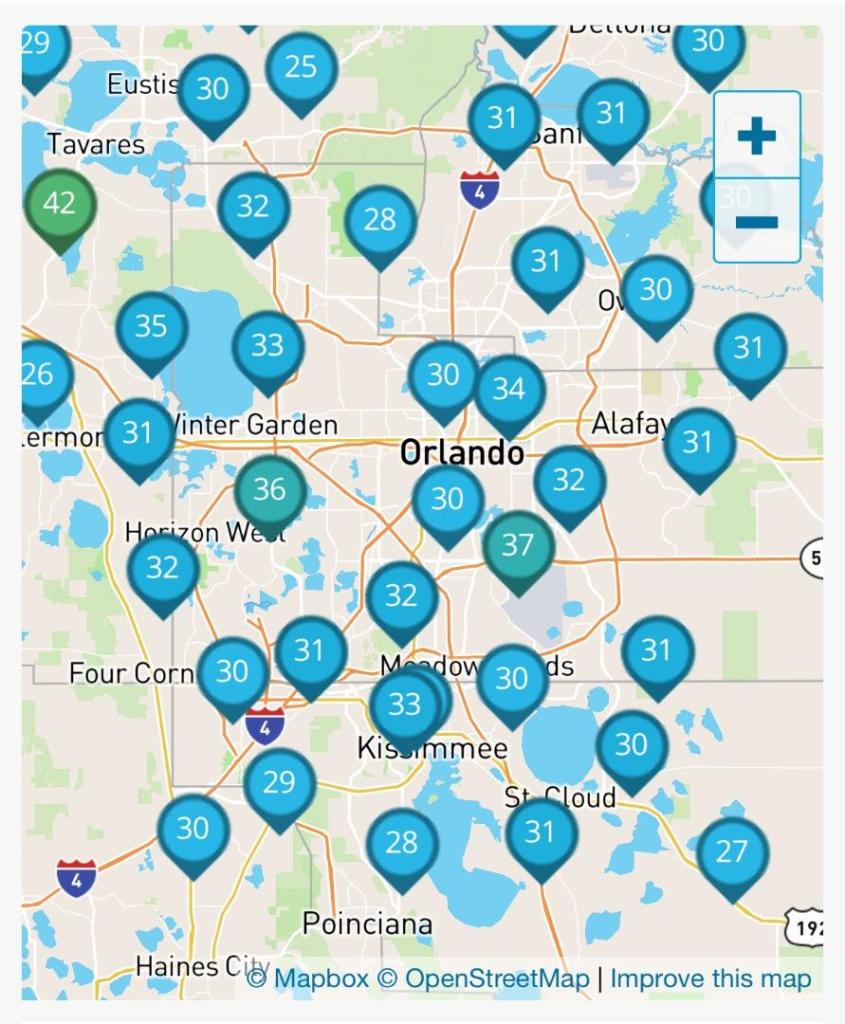Open the OpenStreetMap attribution link

tap(483, 979)
